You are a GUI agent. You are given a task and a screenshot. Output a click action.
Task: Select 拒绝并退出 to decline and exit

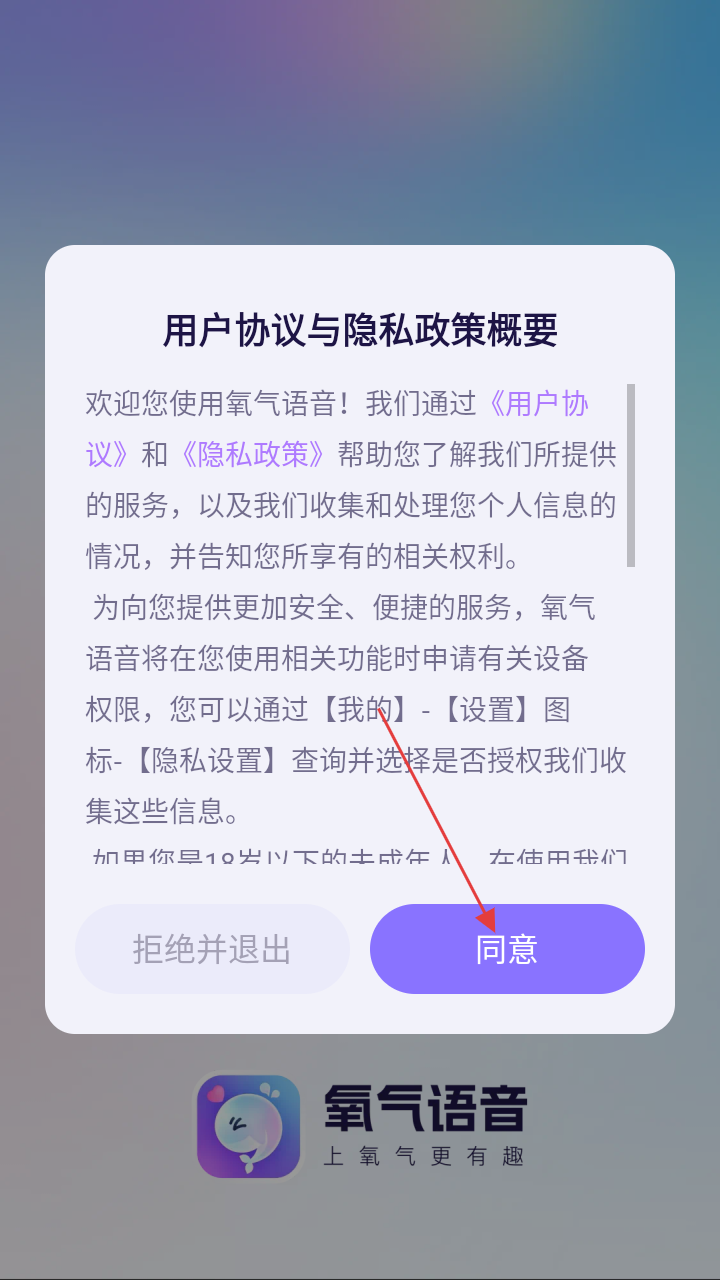click(x=212, y=949)
